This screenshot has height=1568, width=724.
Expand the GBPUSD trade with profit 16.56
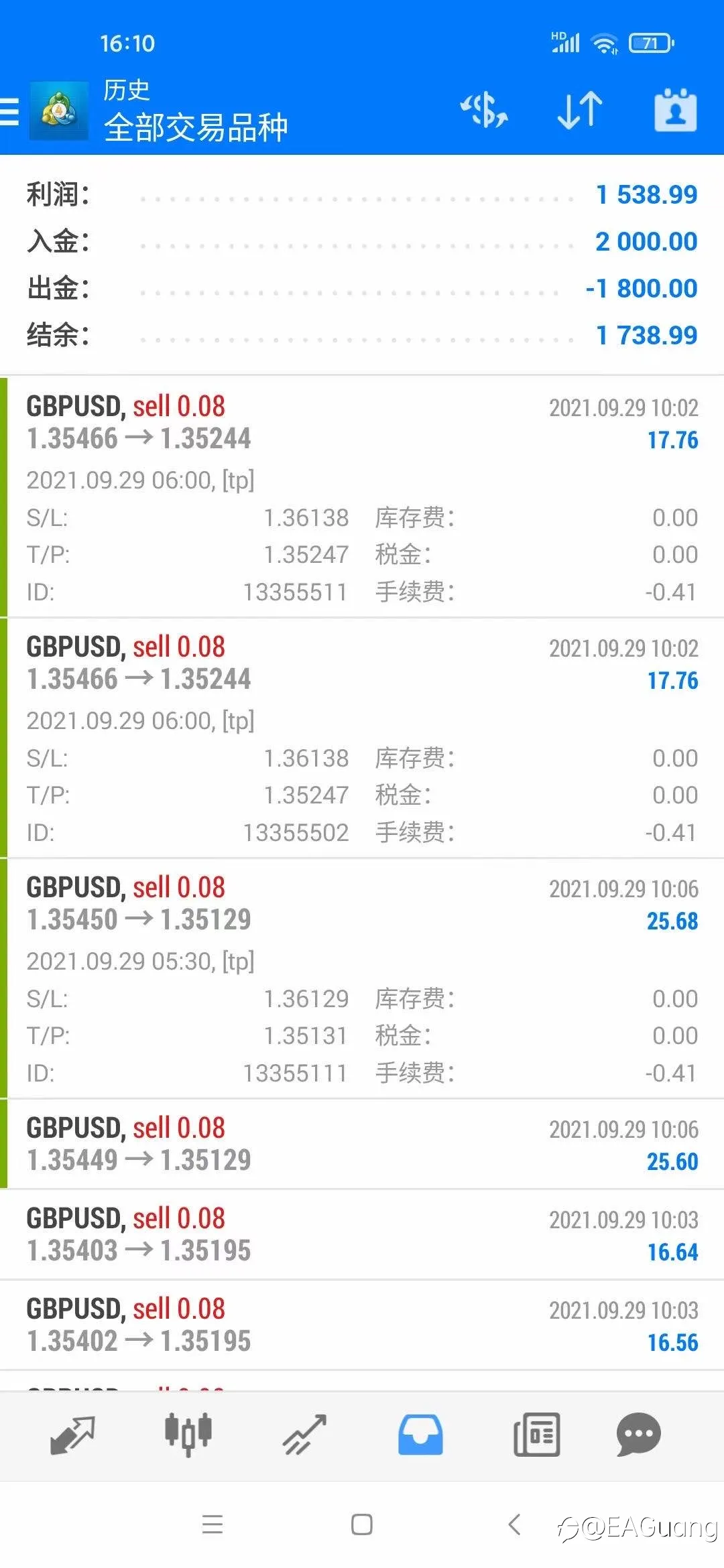tap(362, 1325)
